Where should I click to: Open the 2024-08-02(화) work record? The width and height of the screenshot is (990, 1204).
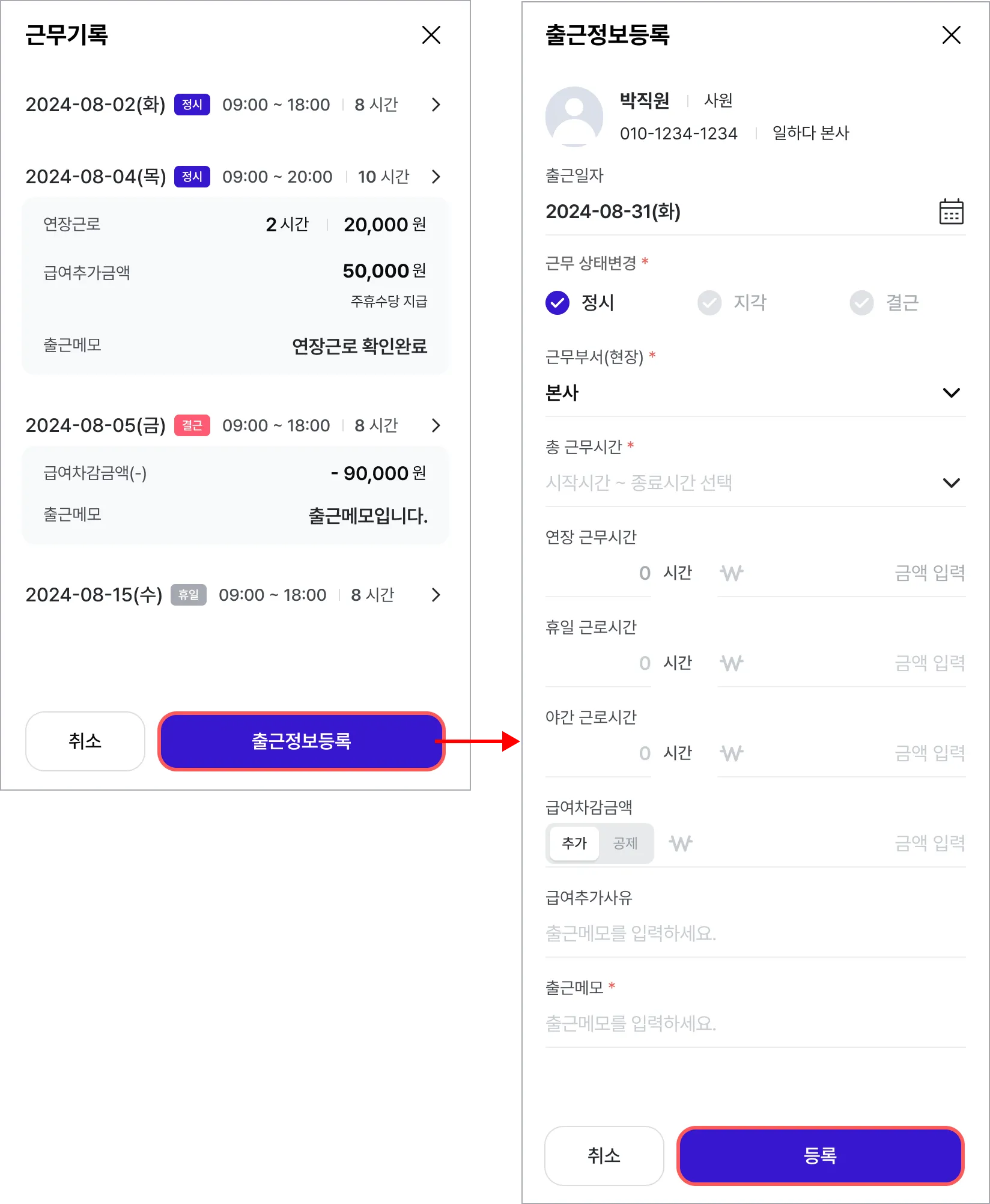click(436, 105)
